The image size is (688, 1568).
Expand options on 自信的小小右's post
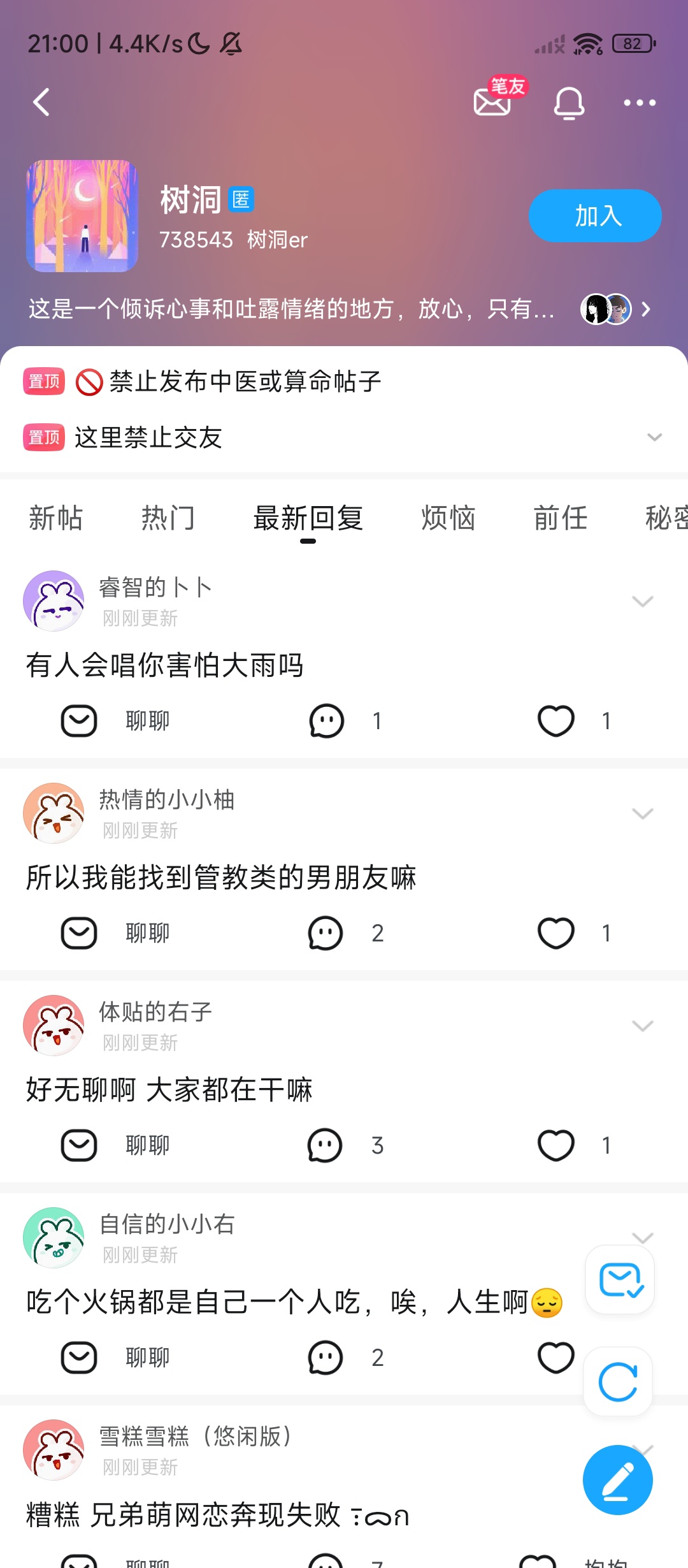641,1237
